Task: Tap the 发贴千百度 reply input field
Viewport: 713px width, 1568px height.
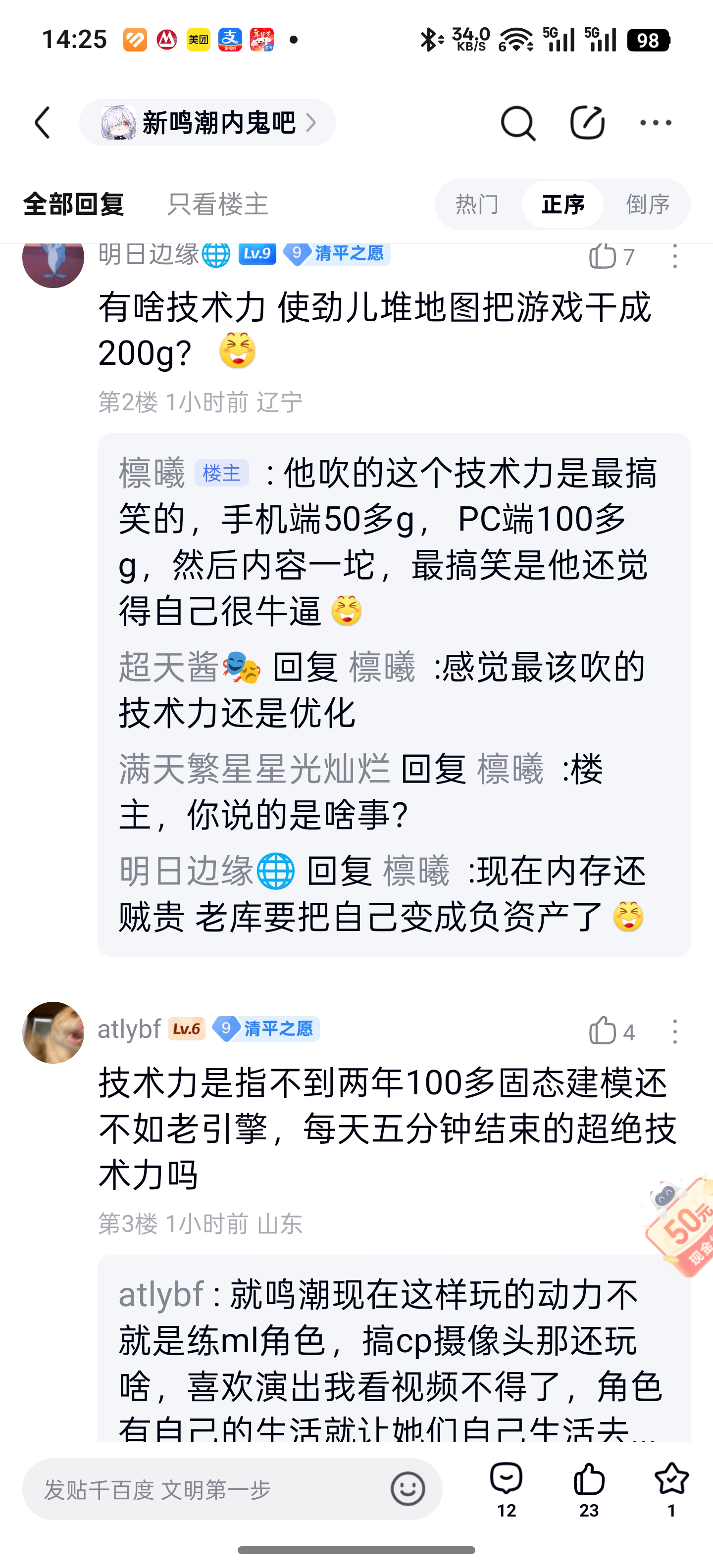Action: pos(207,1489)
